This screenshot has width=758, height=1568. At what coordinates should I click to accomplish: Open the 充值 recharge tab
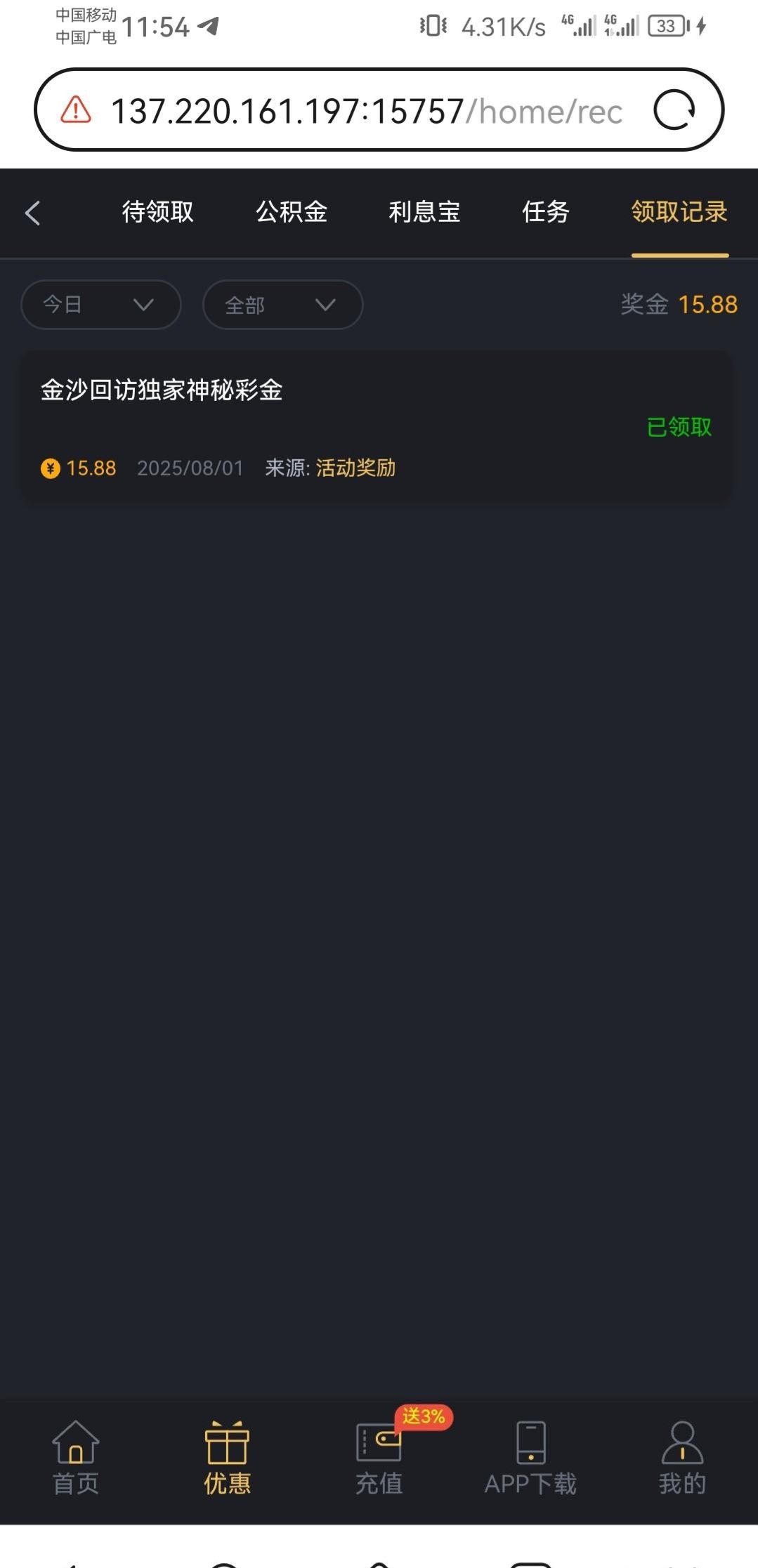pyautogui.click(x=379, y=1458)
